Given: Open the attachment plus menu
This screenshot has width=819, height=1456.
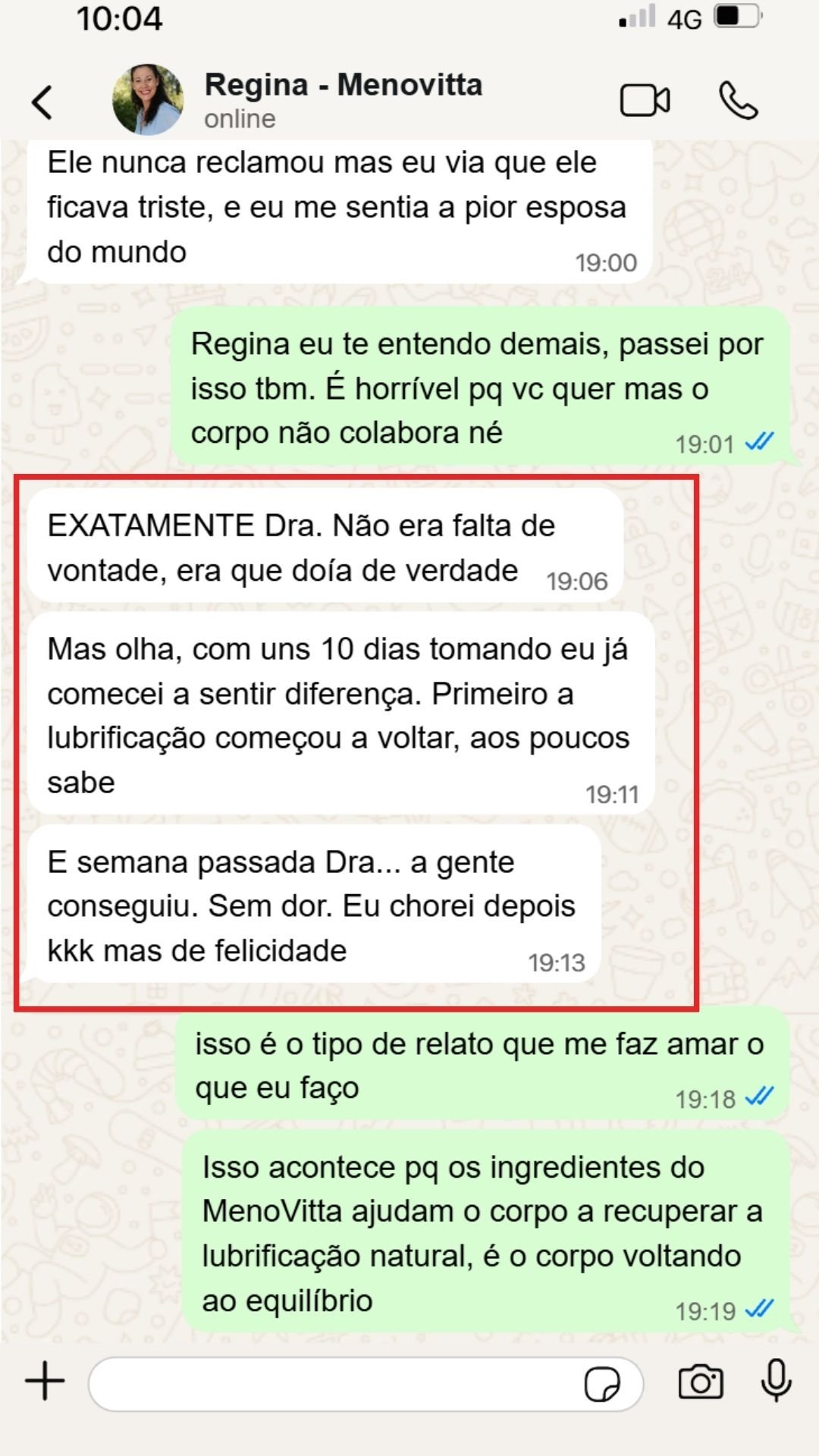Looking at the screenshot, I should click(45, 1381).
